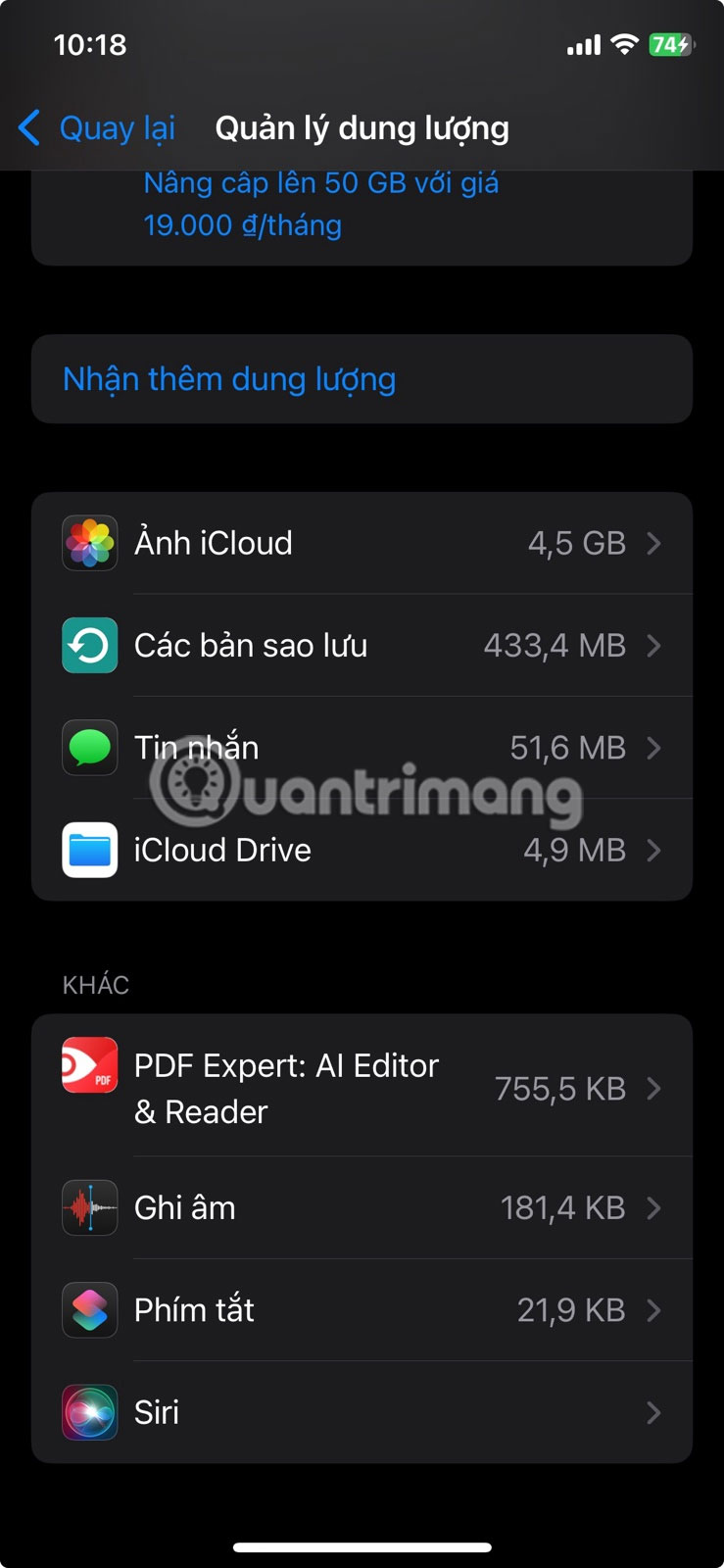Viewport: 724px width, 1568px height.
Task: Select the green Tin nhắn messages icon
Action: [89, 748]
